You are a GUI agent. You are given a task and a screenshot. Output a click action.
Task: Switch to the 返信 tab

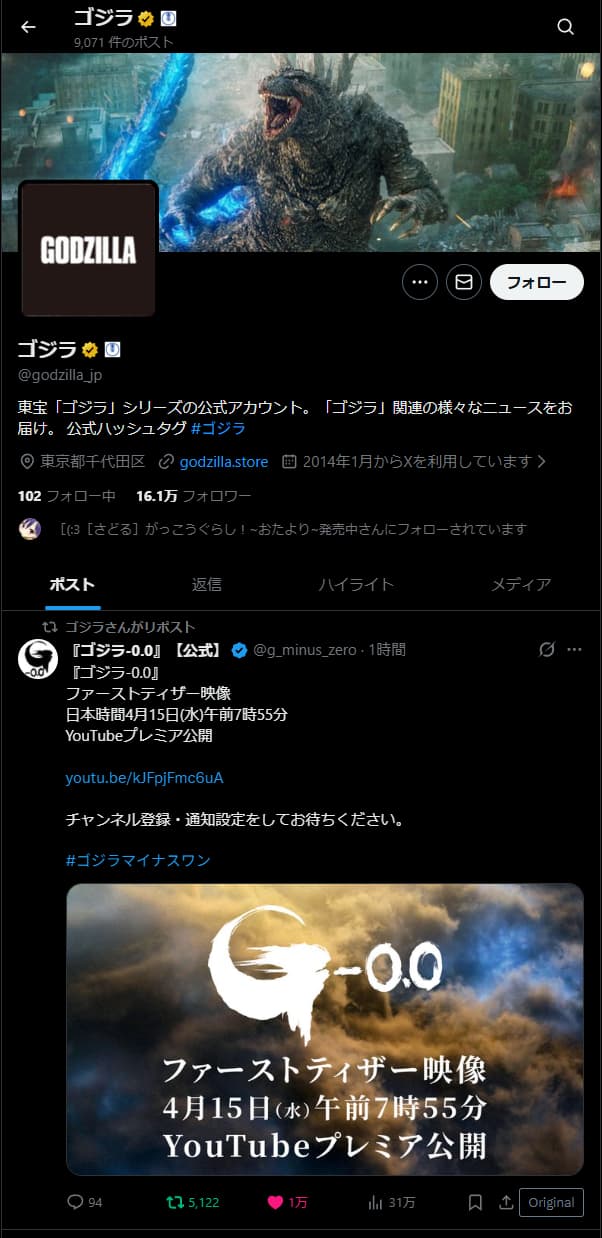click(x=207, y=585)
